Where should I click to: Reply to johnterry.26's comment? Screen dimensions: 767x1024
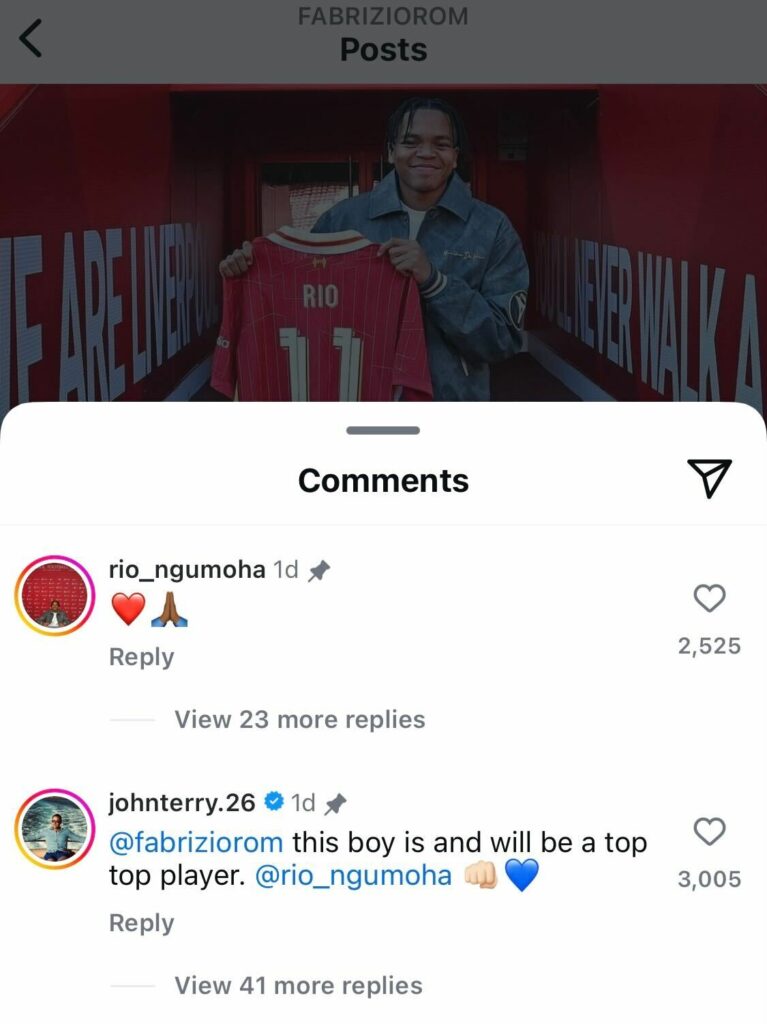(141, 923)
